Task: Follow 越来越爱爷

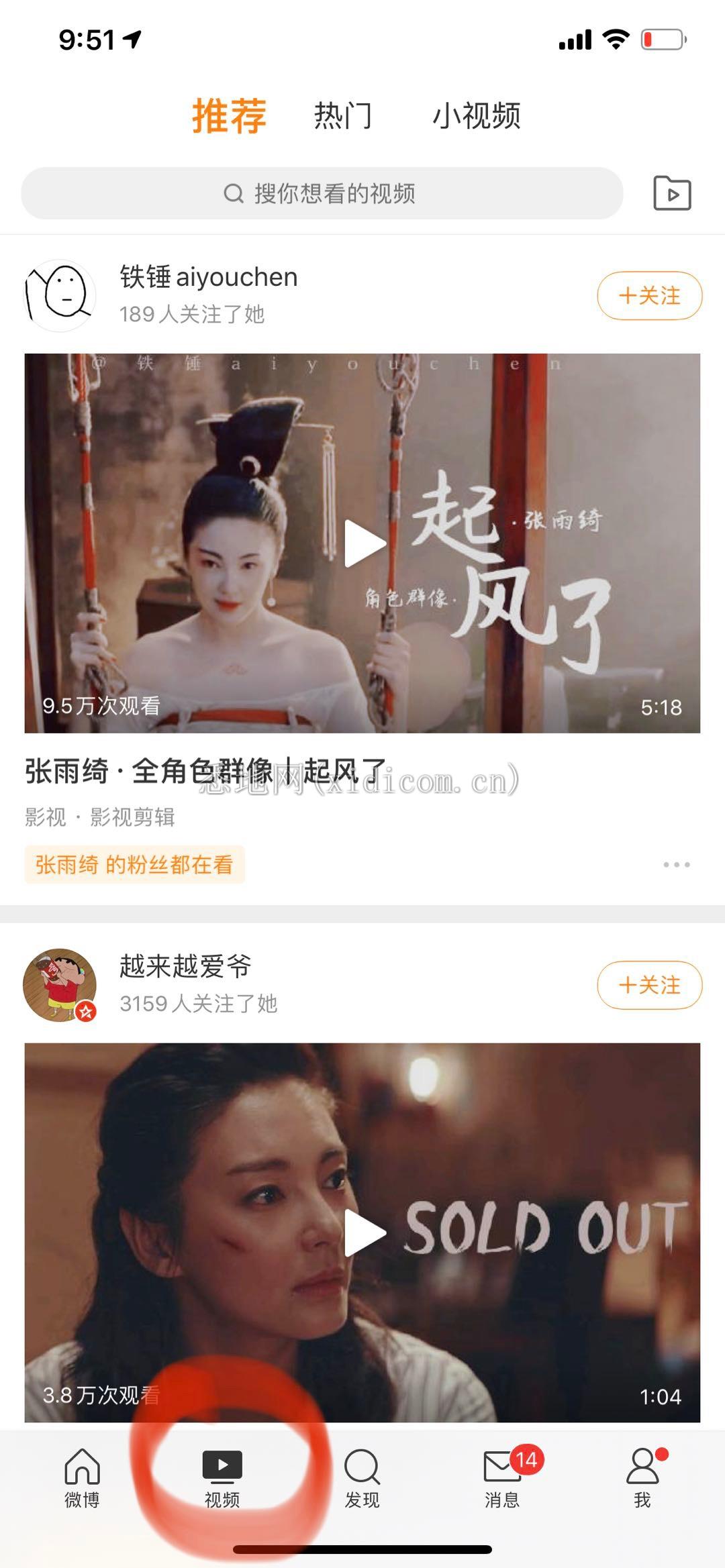Action: coord(649,986)
